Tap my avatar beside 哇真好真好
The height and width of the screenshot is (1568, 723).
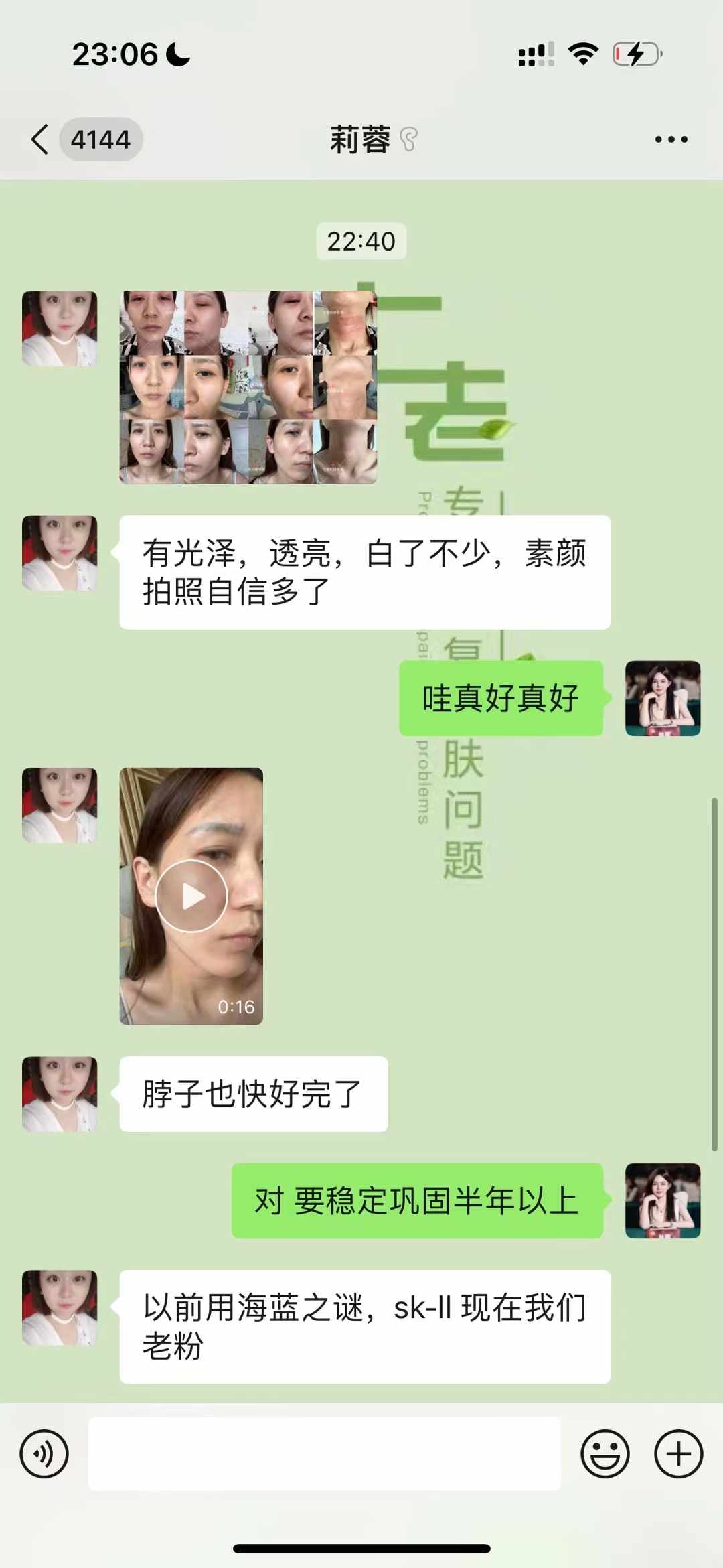click(x=662, y=698)
